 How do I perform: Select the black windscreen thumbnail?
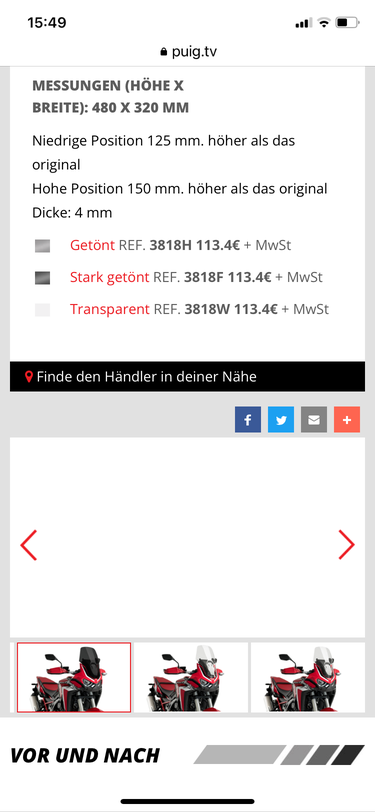[x=74, y=677]
